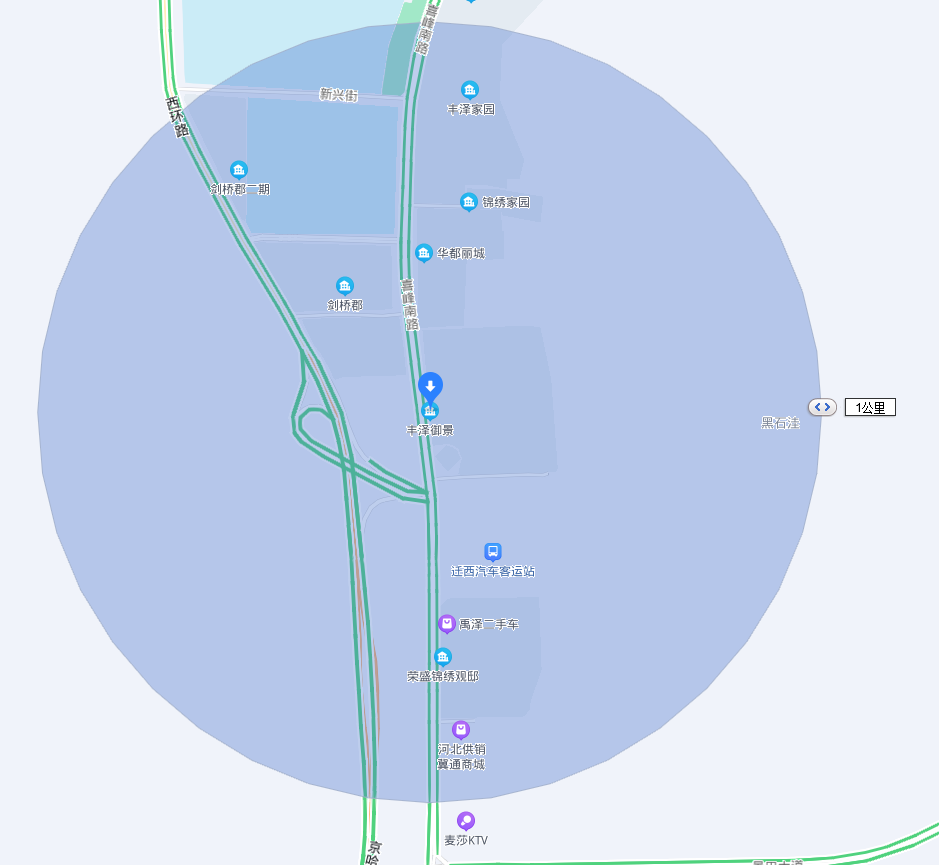
Task: Tap the 剑桥郡二期 marker
Action: coord(239,170)
